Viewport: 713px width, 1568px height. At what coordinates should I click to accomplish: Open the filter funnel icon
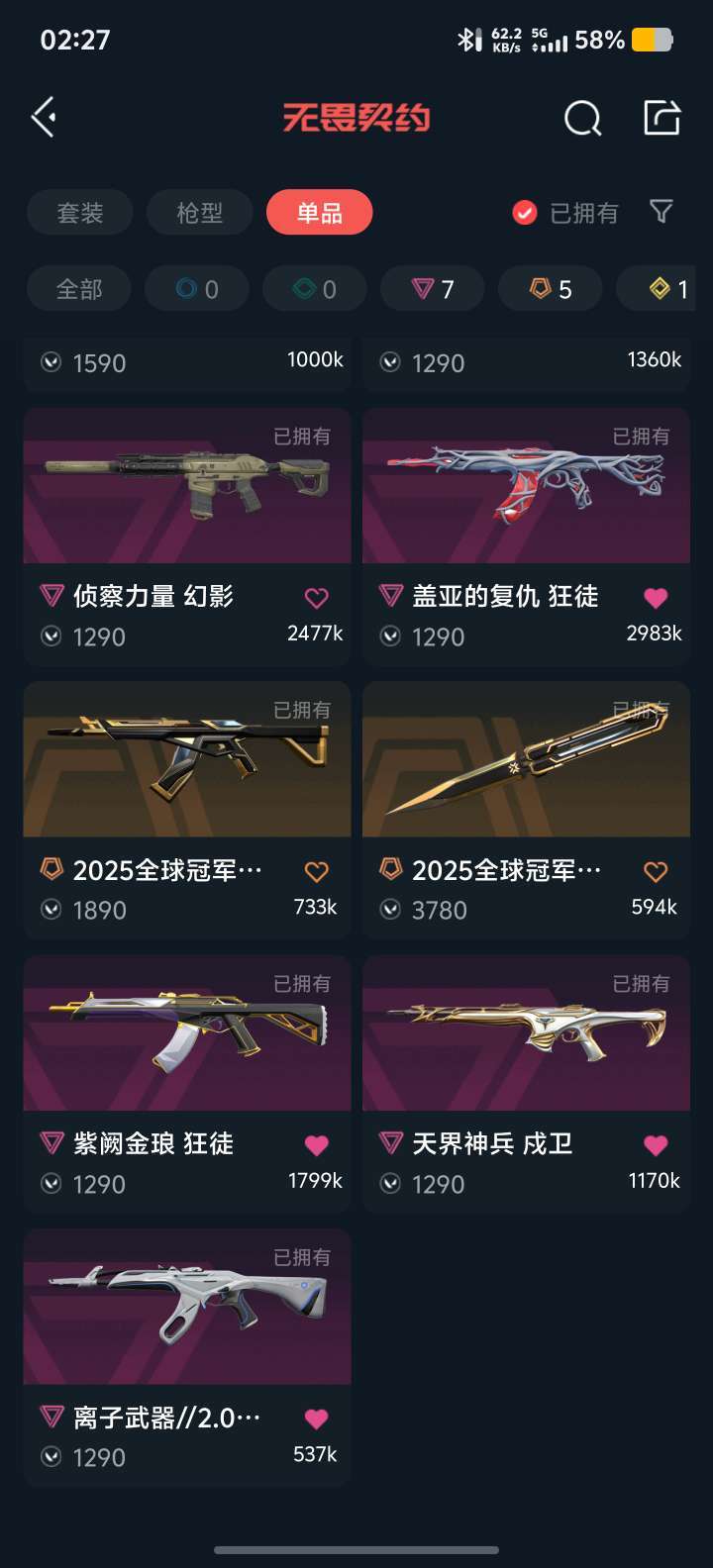(661, 211)
